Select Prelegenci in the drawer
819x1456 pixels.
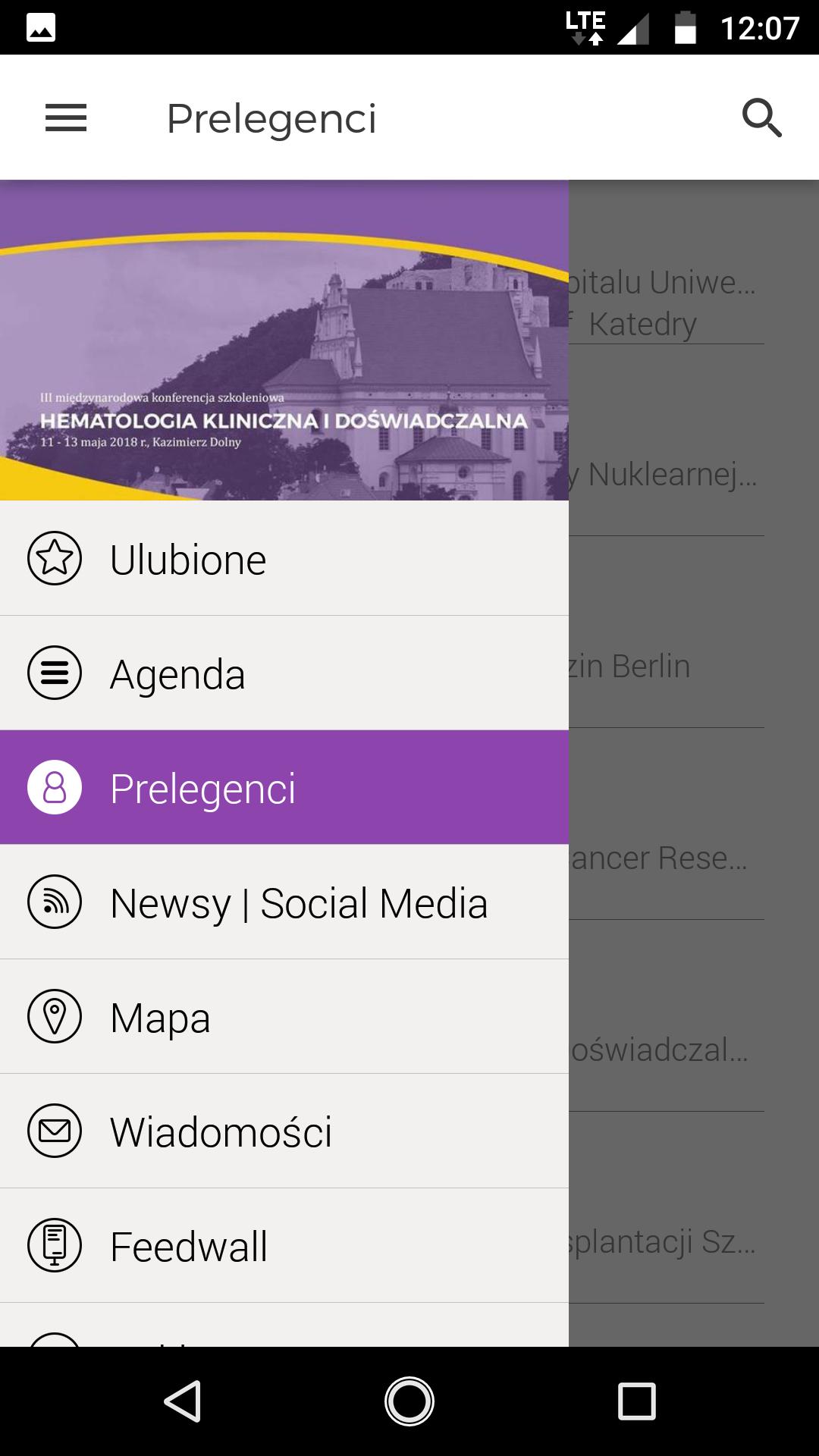284,788
